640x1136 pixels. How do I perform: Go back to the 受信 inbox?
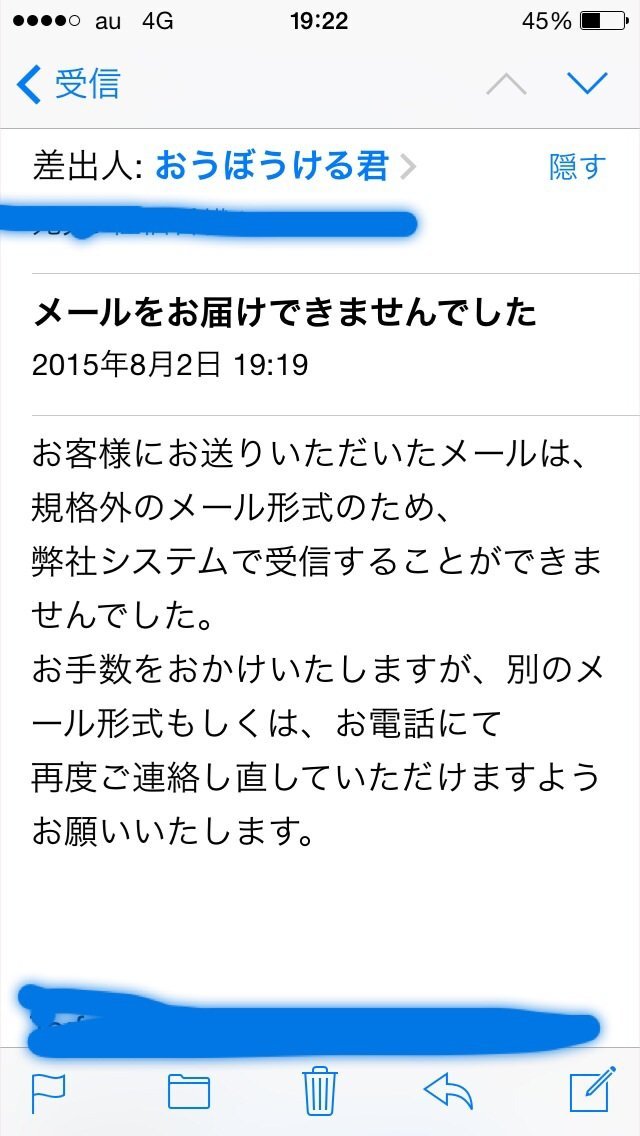coord(68,84)
